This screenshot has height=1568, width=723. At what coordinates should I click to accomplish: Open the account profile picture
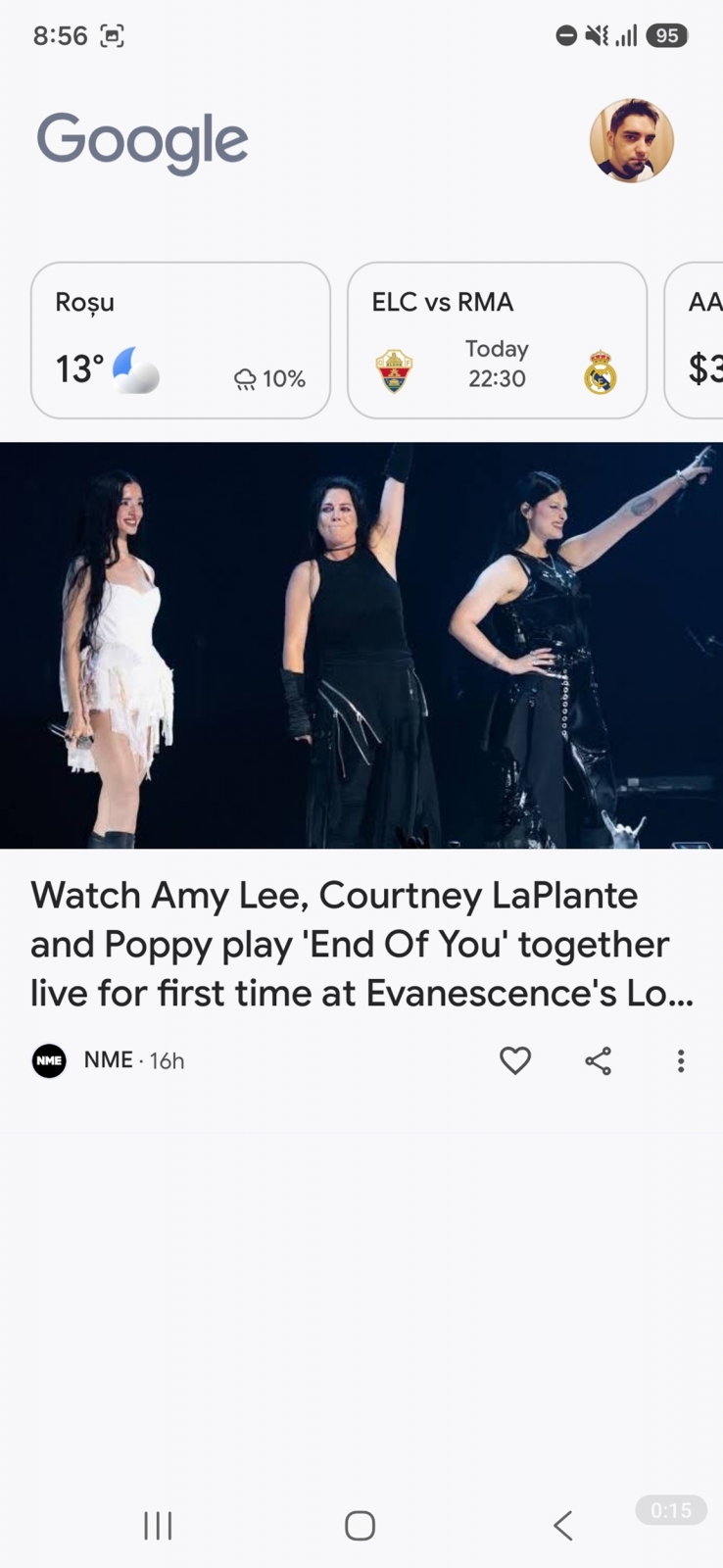632,141
